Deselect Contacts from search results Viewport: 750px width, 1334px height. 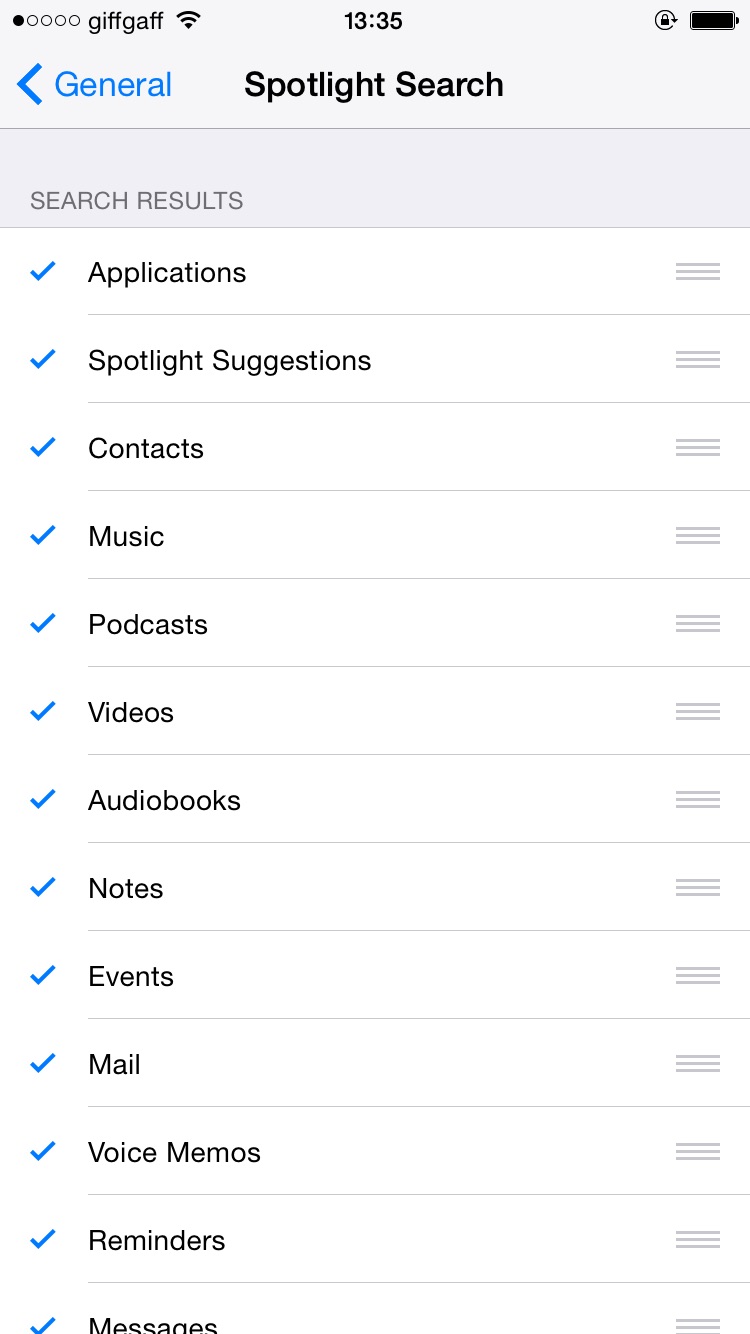(375, 448)
